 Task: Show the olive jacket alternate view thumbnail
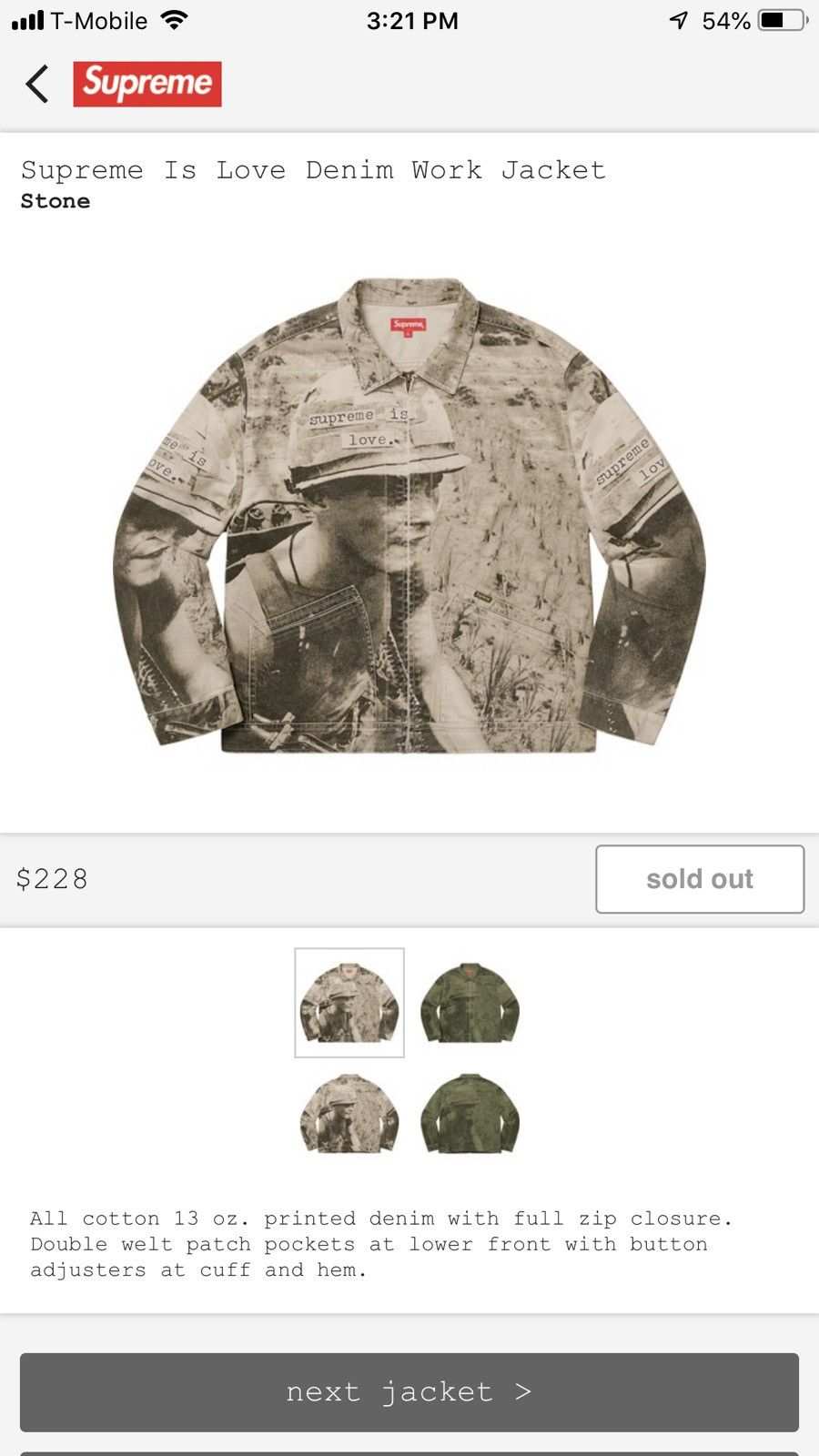(x=470, y=1114)
